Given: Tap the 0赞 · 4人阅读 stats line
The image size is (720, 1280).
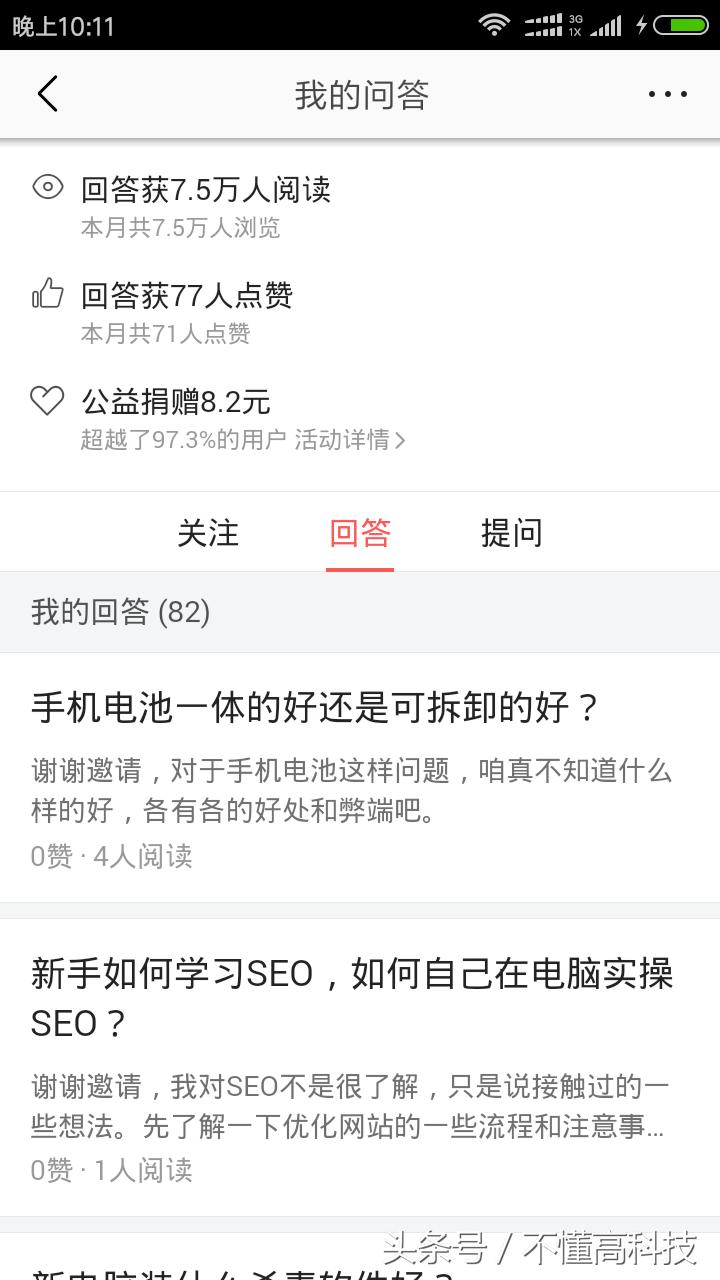Looking at the screenshot, I should (x=112, y=856).
